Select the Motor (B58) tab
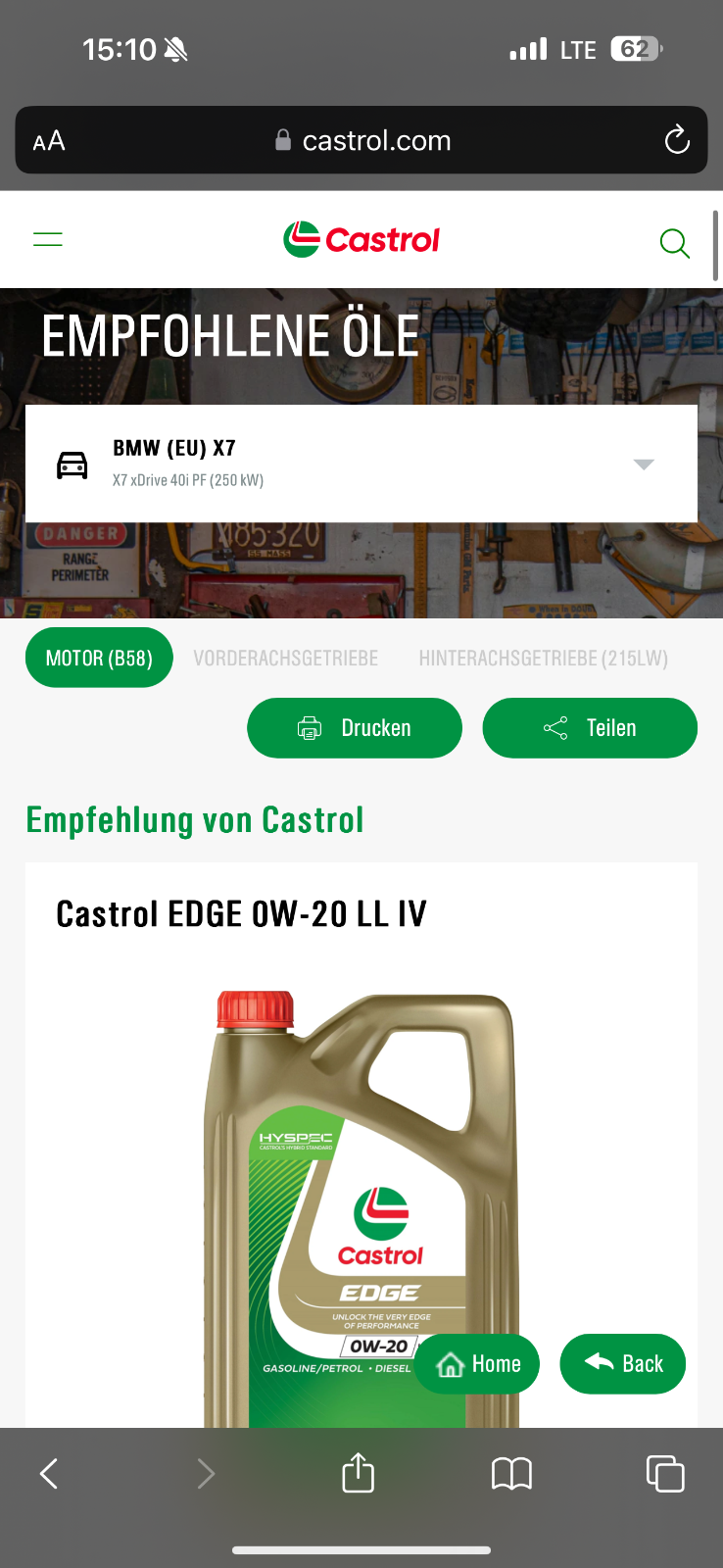Viewport: 723px width, 1568px height. [99, 658]
